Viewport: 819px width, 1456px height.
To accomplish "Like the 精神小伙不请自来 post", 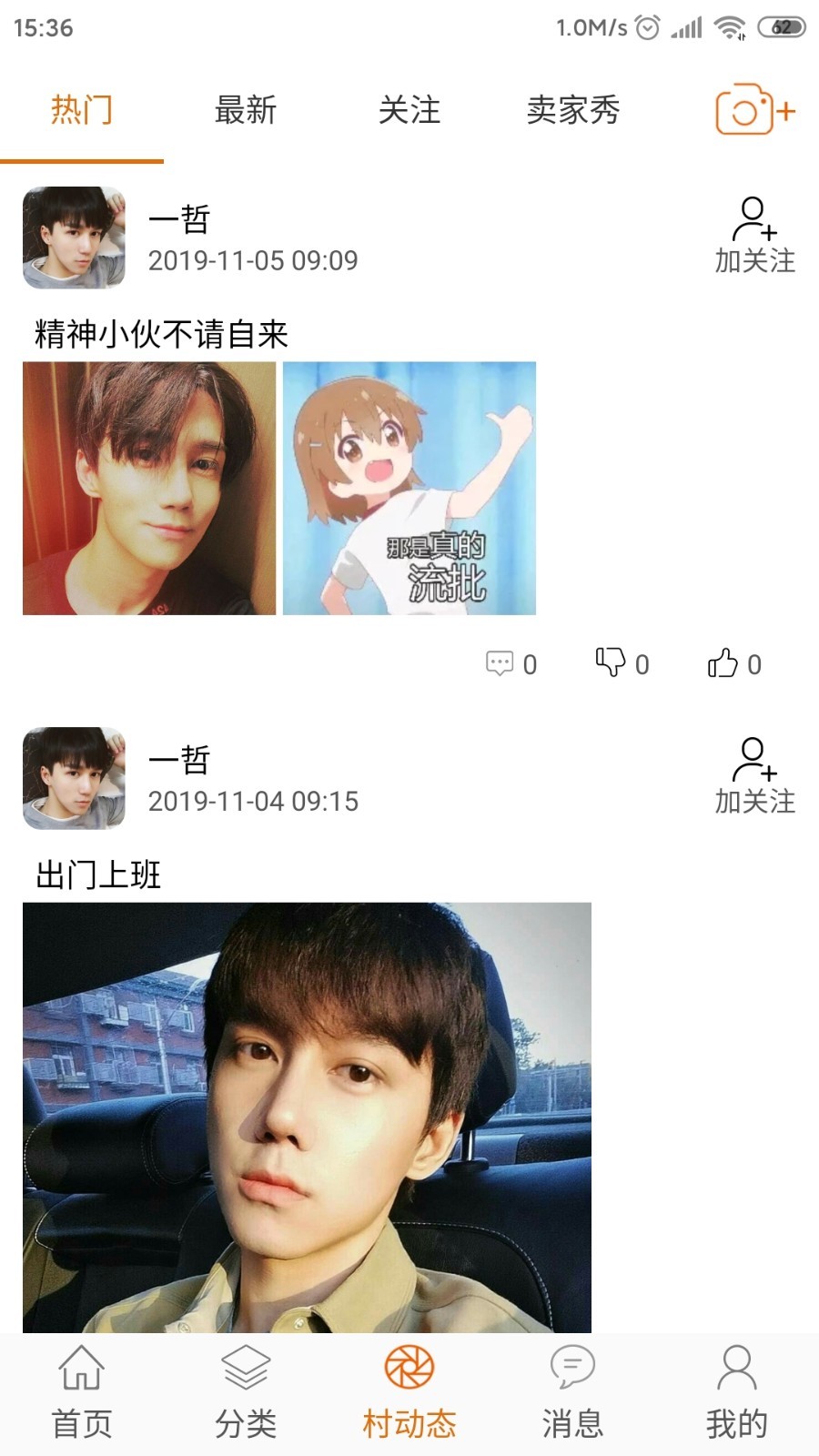I will [733, 664].
